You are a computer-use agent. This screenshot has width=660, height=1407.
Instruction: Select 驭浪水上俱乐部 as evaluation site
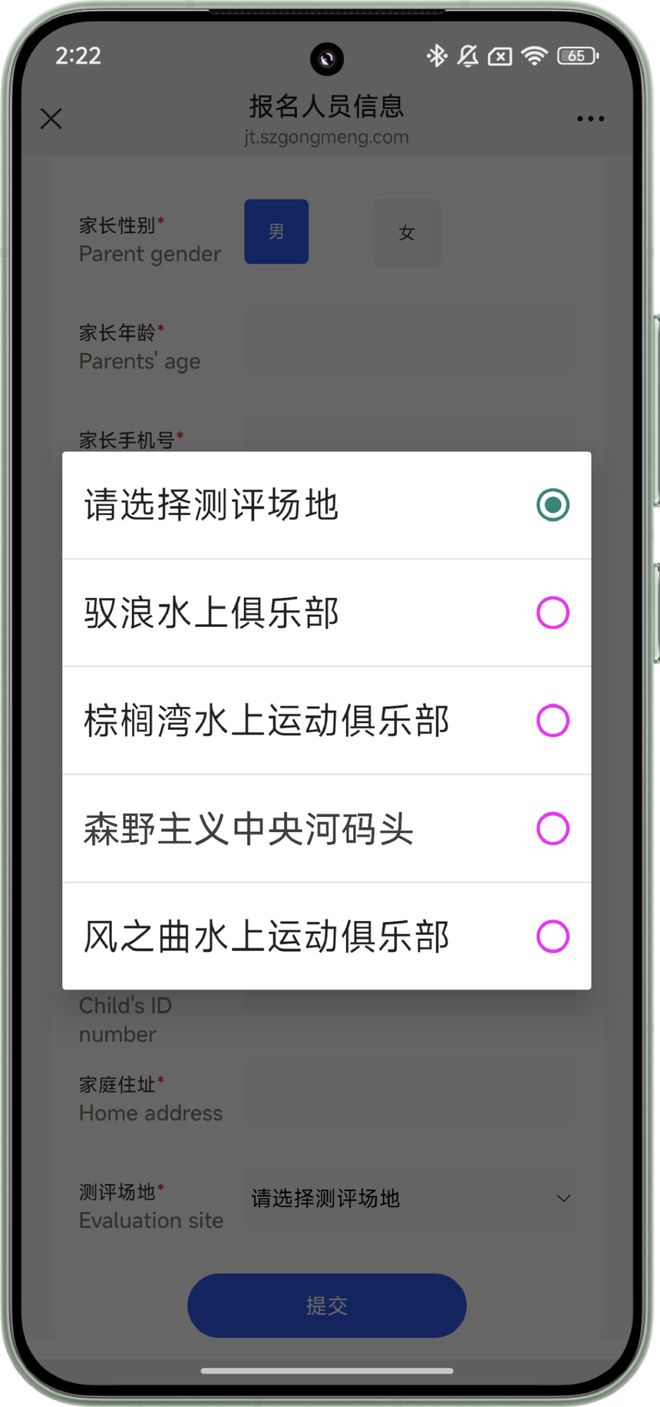pos(326,613)
